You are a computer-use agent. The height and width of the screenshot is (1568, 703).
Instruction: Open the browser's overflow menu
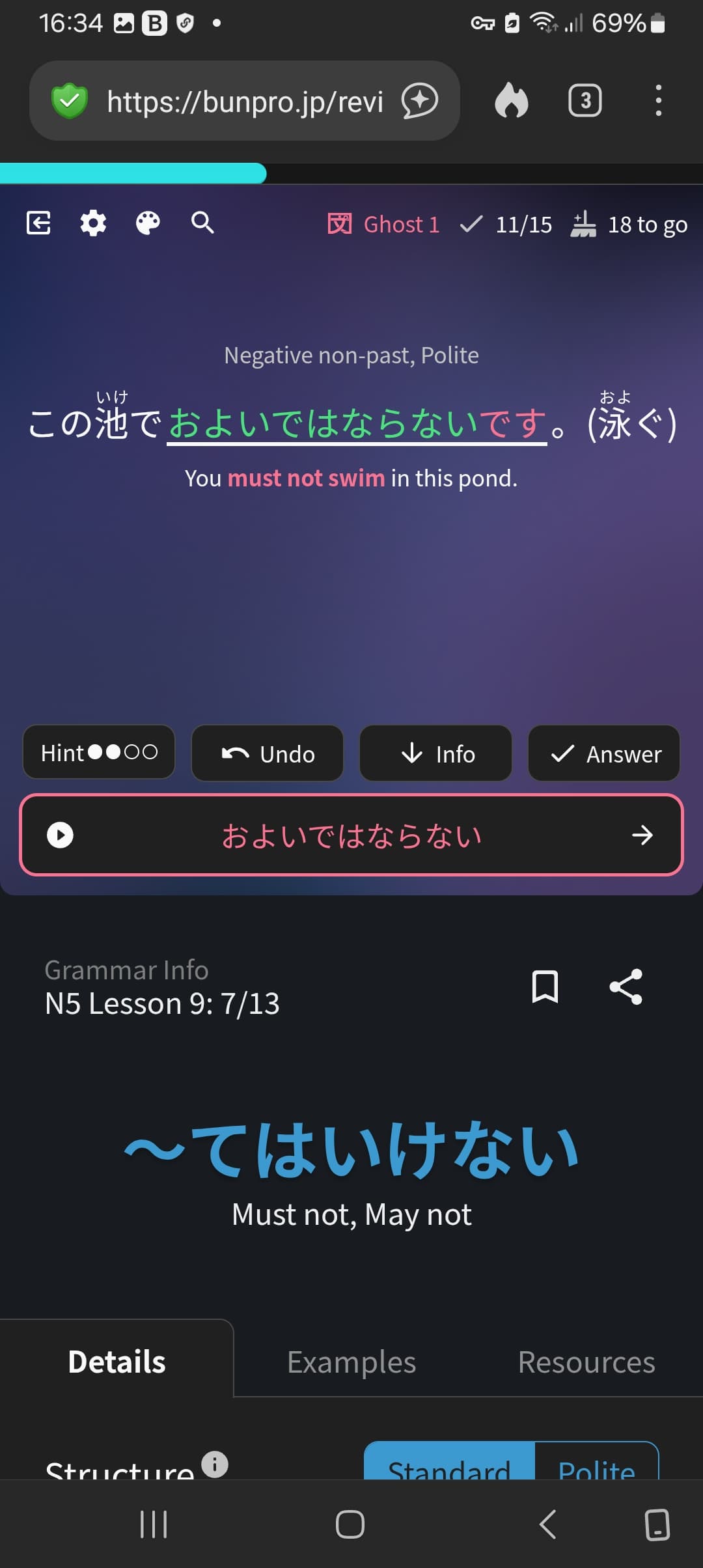[x=658, y=101]
